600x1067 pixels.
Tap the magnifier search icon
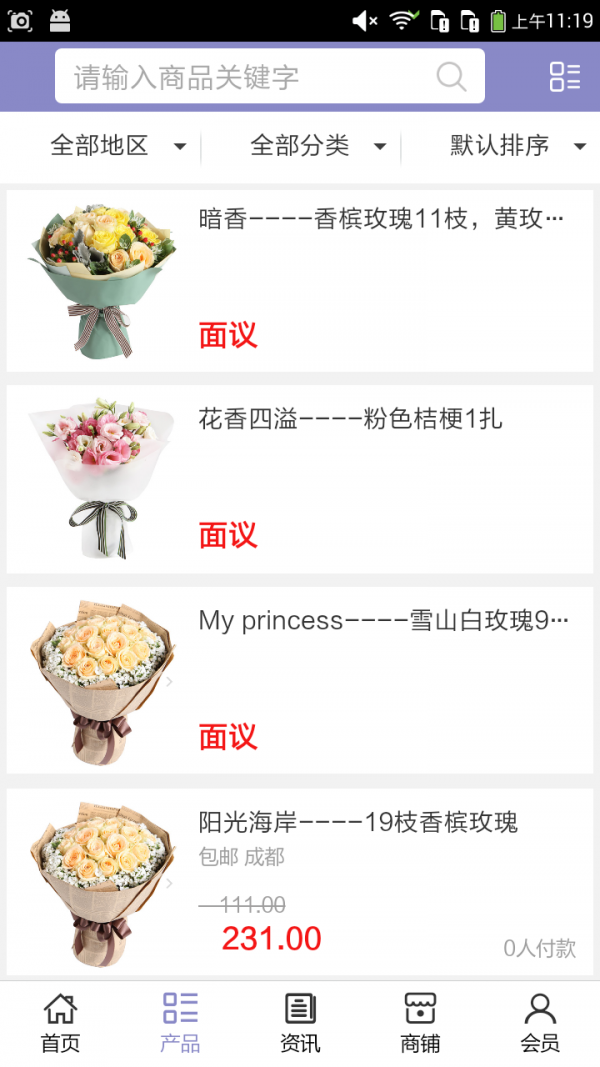[x=451, y=77]
